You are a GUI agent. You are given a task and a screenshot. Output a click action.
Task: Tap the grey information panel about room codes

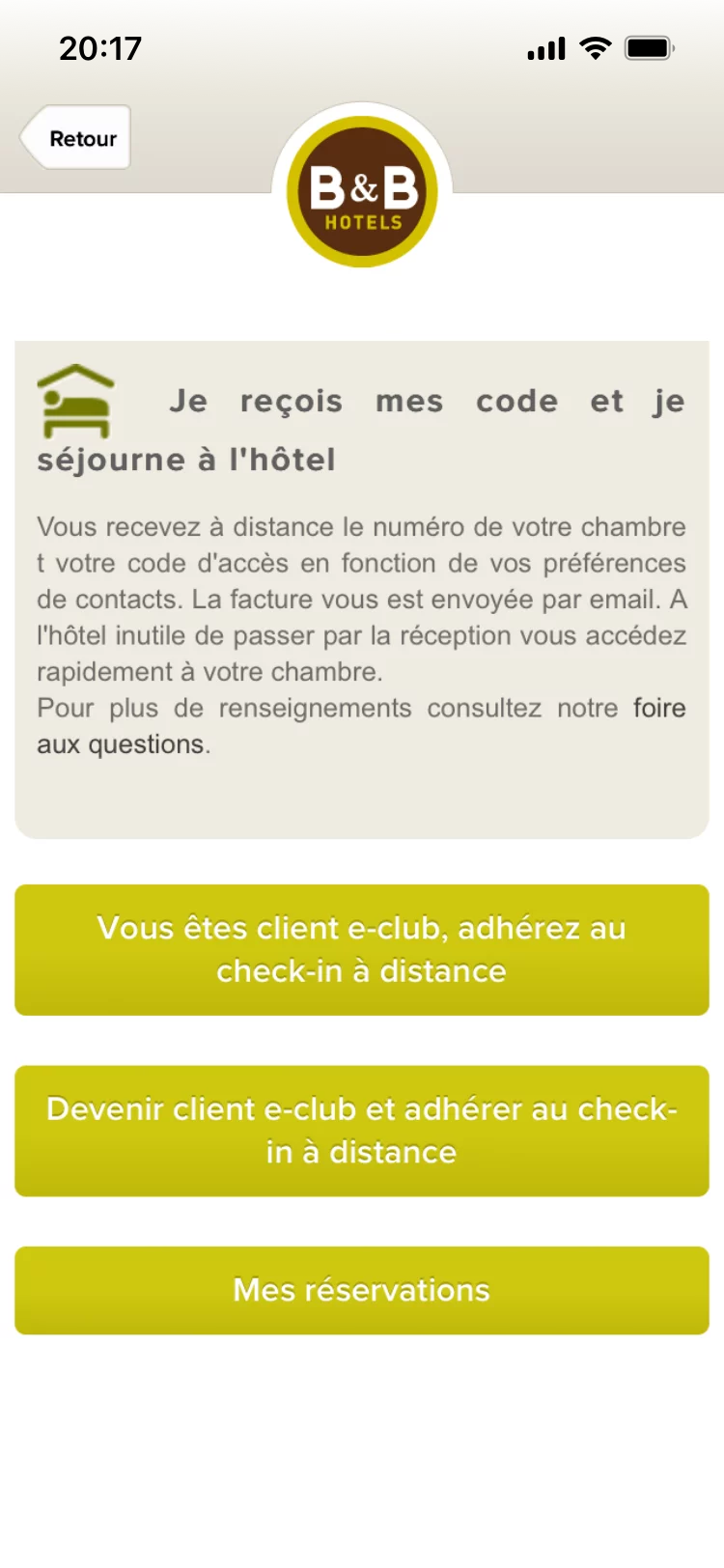[x=360, y=587]
